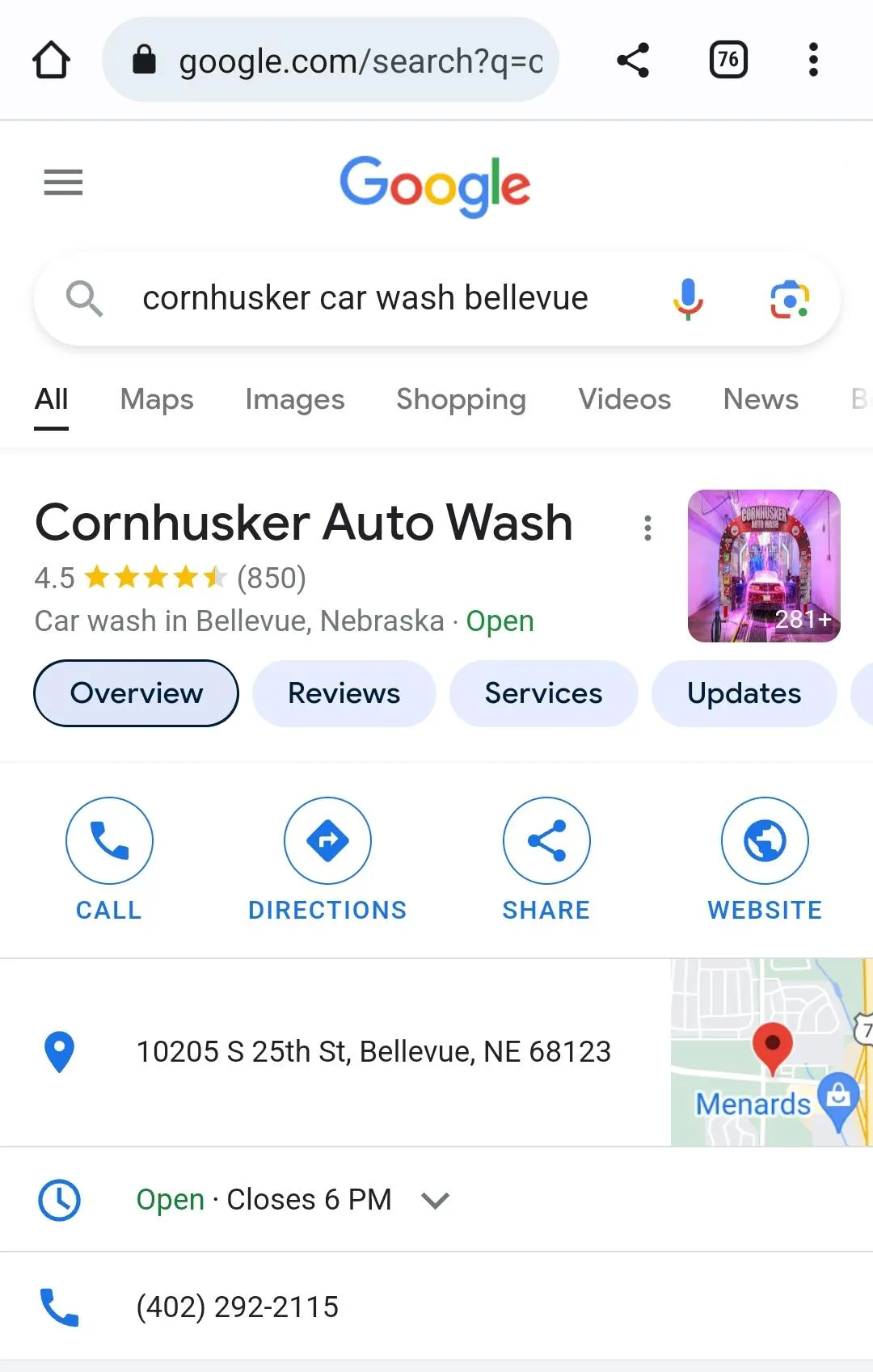Share this page from the browser toolbar
The height and width of the screenshot is (1372, 873).
point(633,60)
